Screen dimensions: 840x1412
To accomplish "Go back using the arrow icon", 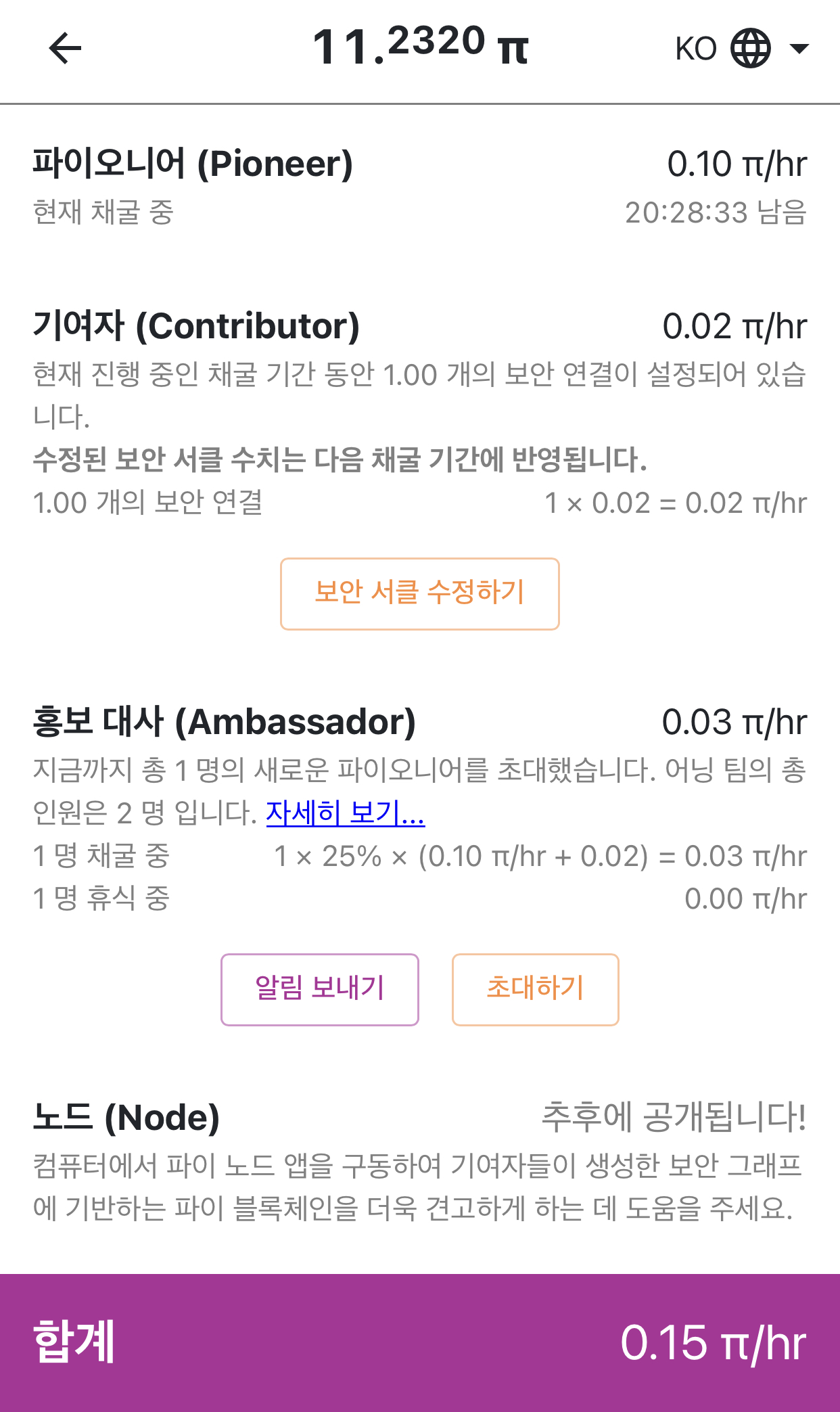I will (x=65, y=48).
